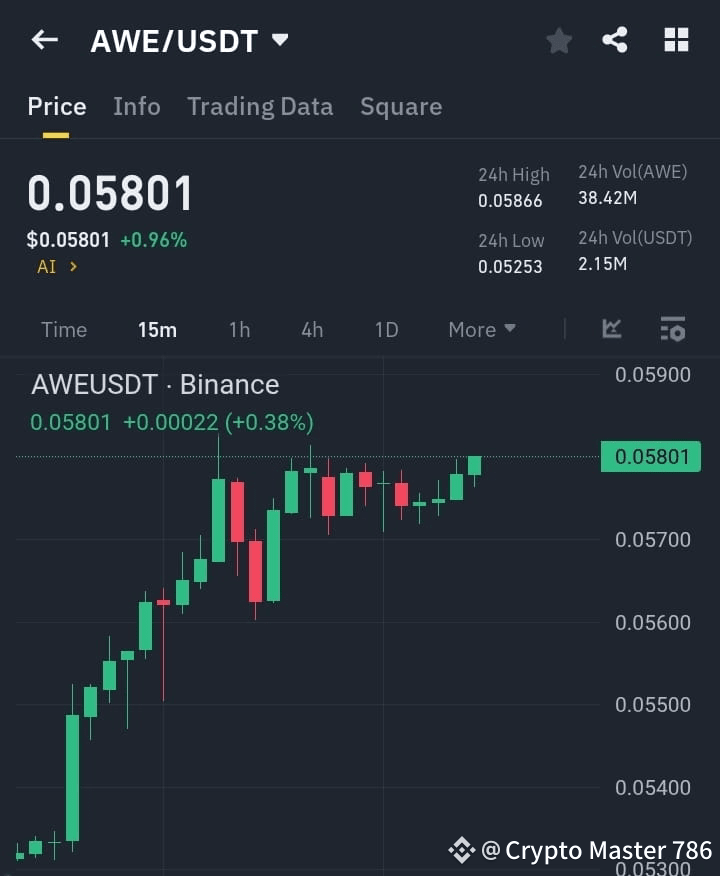Enable the 4h candle interval

[x=311, y=330]
